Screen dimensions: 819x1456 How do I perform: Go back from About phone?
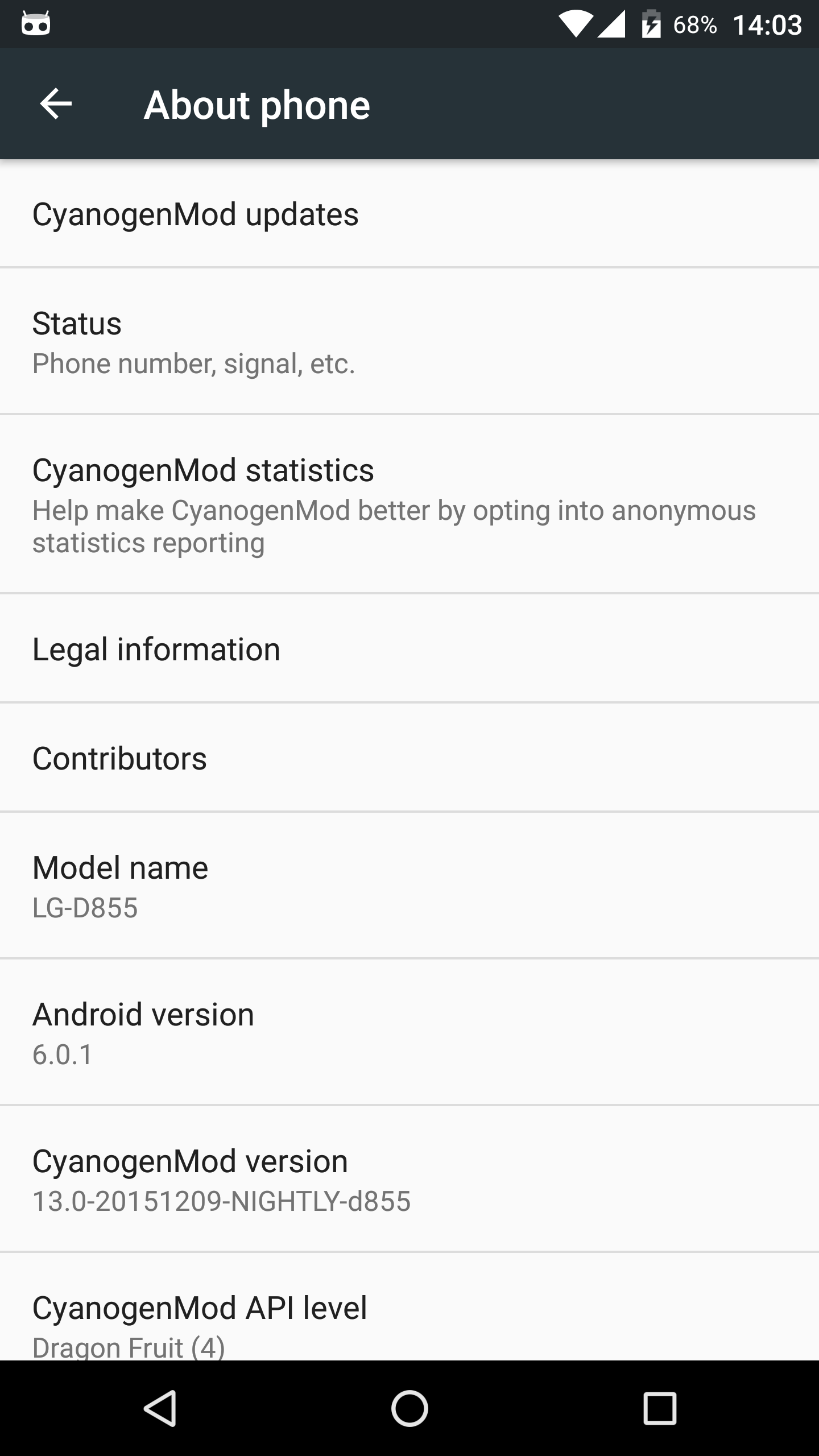pos(56,104)
